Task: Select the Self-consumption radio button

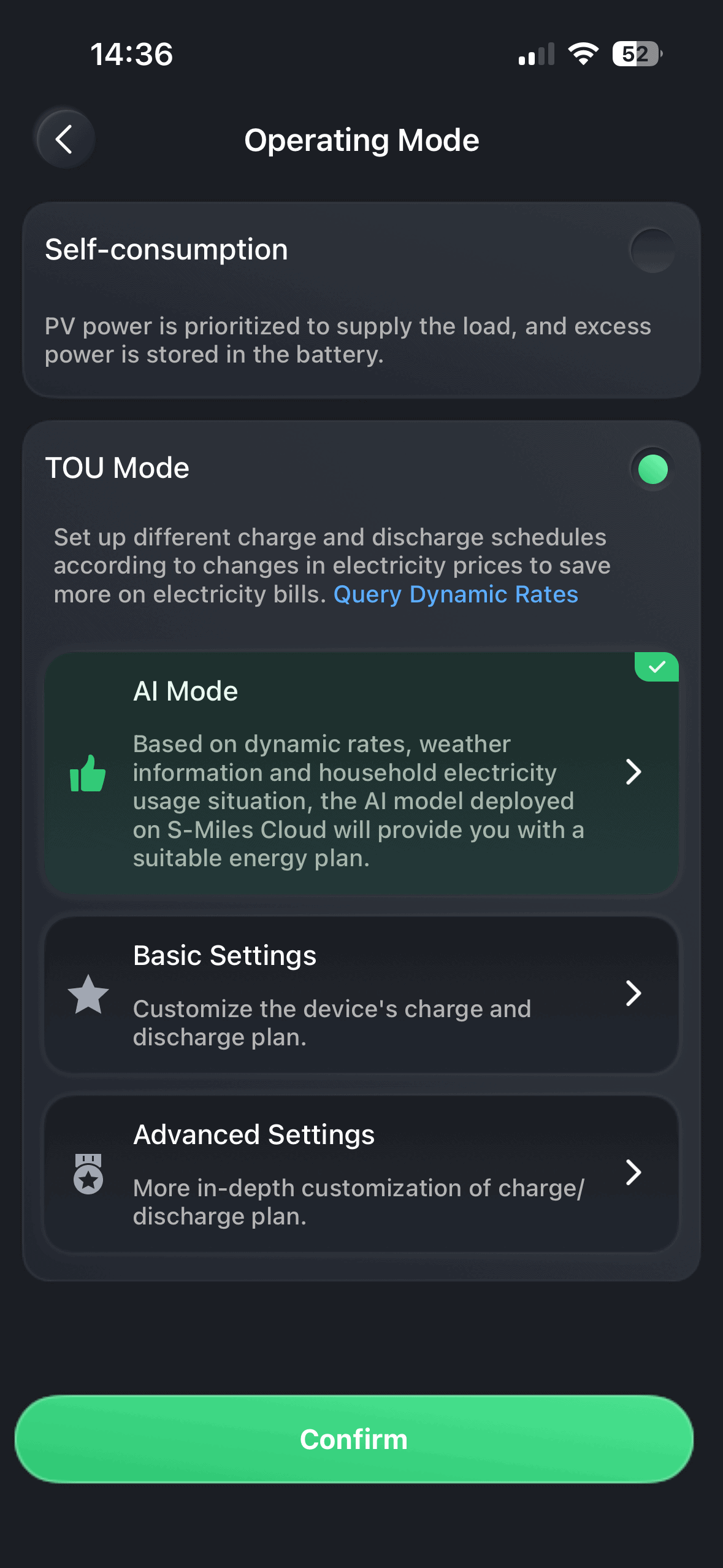Action: click(x=652, y=250)
